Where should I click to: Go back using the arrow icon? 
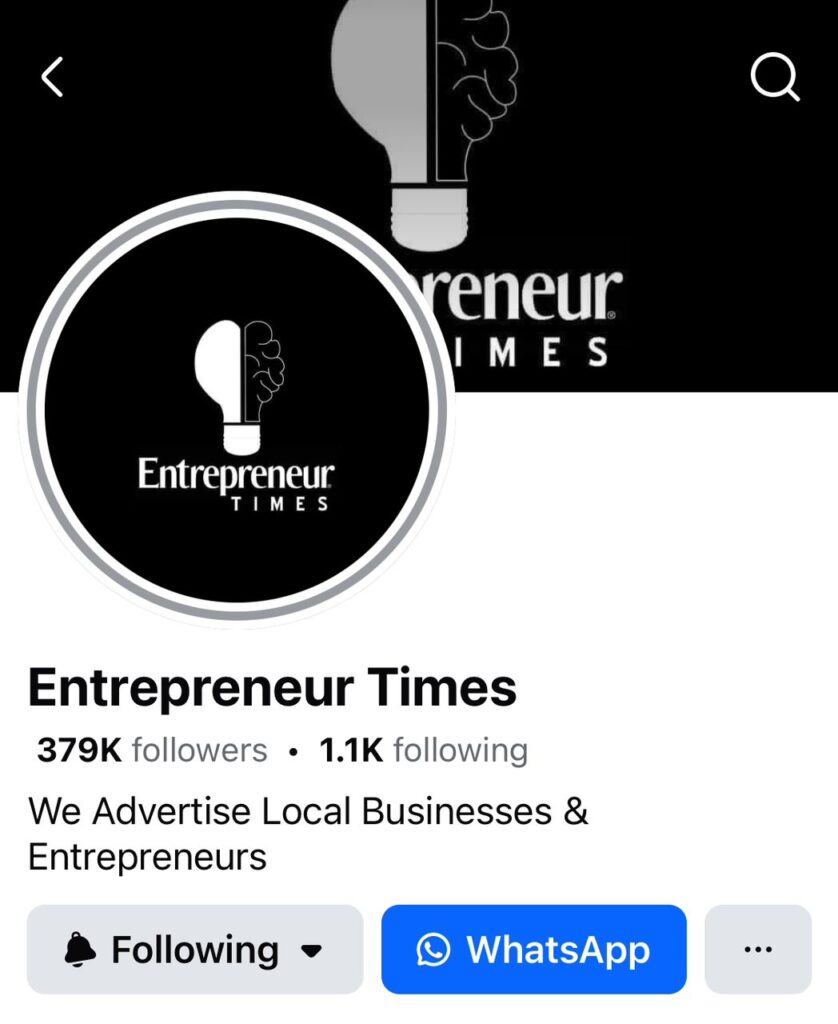(x=53, y=77)
